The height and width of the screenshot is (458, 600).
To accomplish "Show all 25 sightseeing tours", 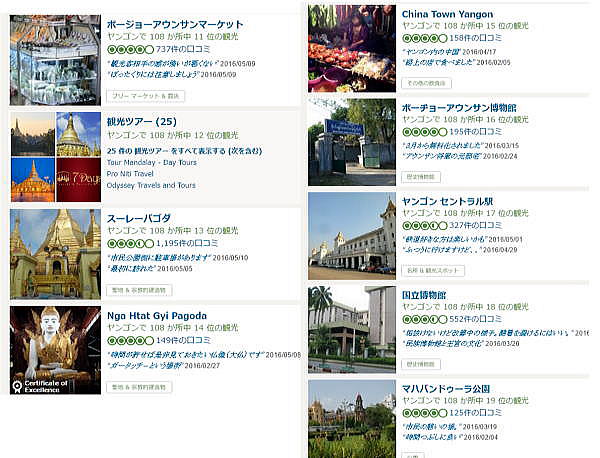I will tap(183, 150).
